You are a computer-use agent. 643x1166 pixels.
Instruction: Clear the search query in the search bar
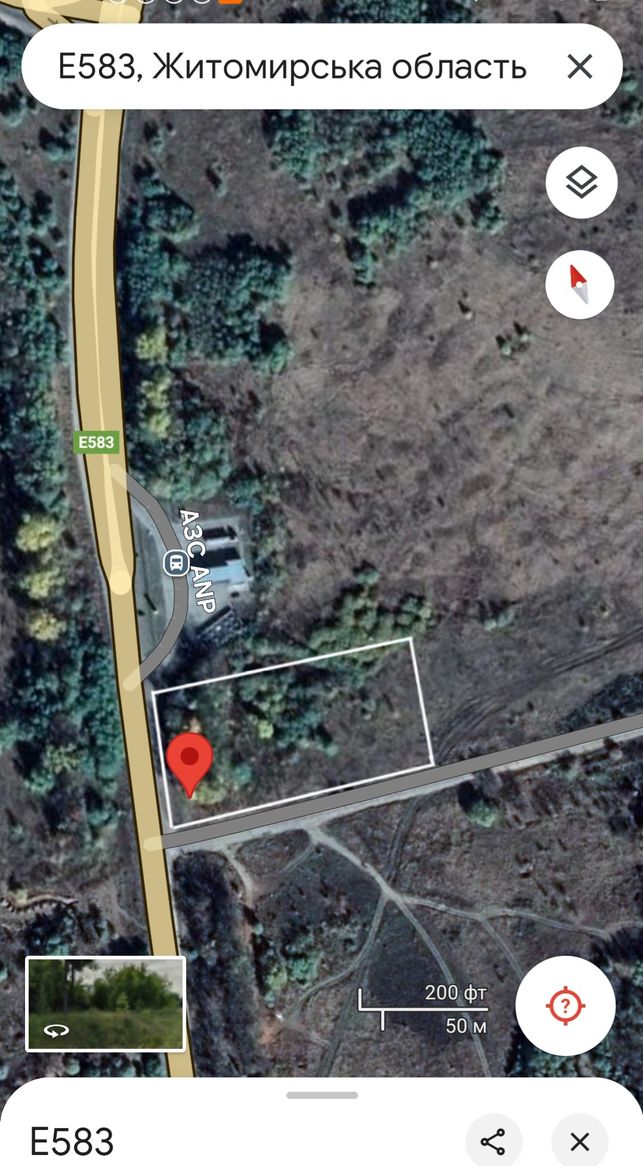pyautogui.click(x=580, y=67)
